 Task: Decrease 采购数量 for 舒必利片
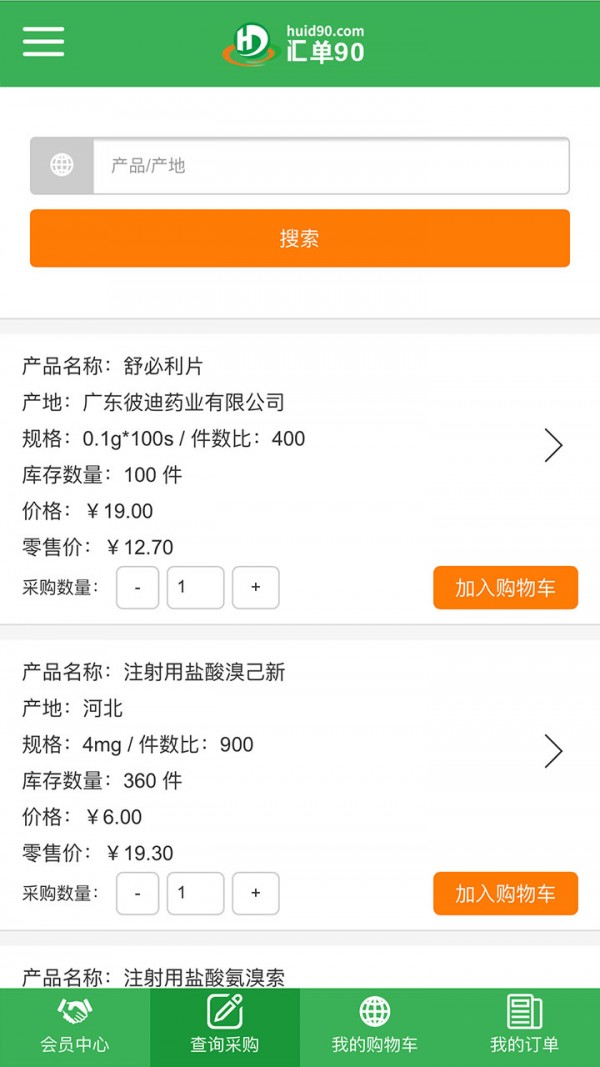[137, 587]
